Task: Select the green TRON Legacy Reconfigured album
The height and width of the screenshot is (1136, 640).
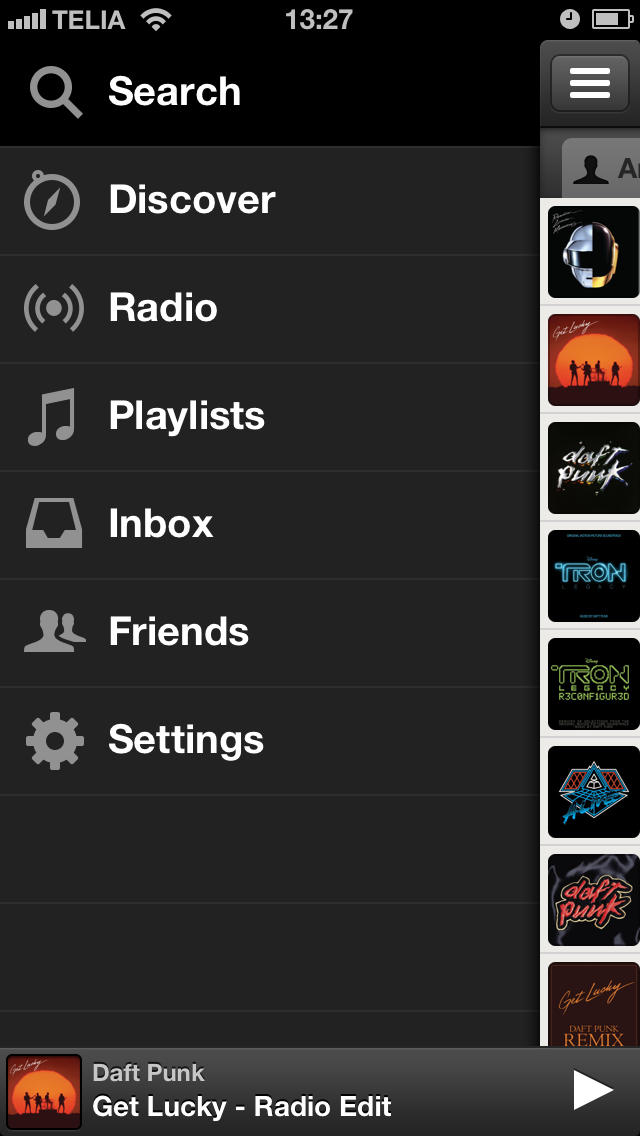Action: tap(593, 684)
